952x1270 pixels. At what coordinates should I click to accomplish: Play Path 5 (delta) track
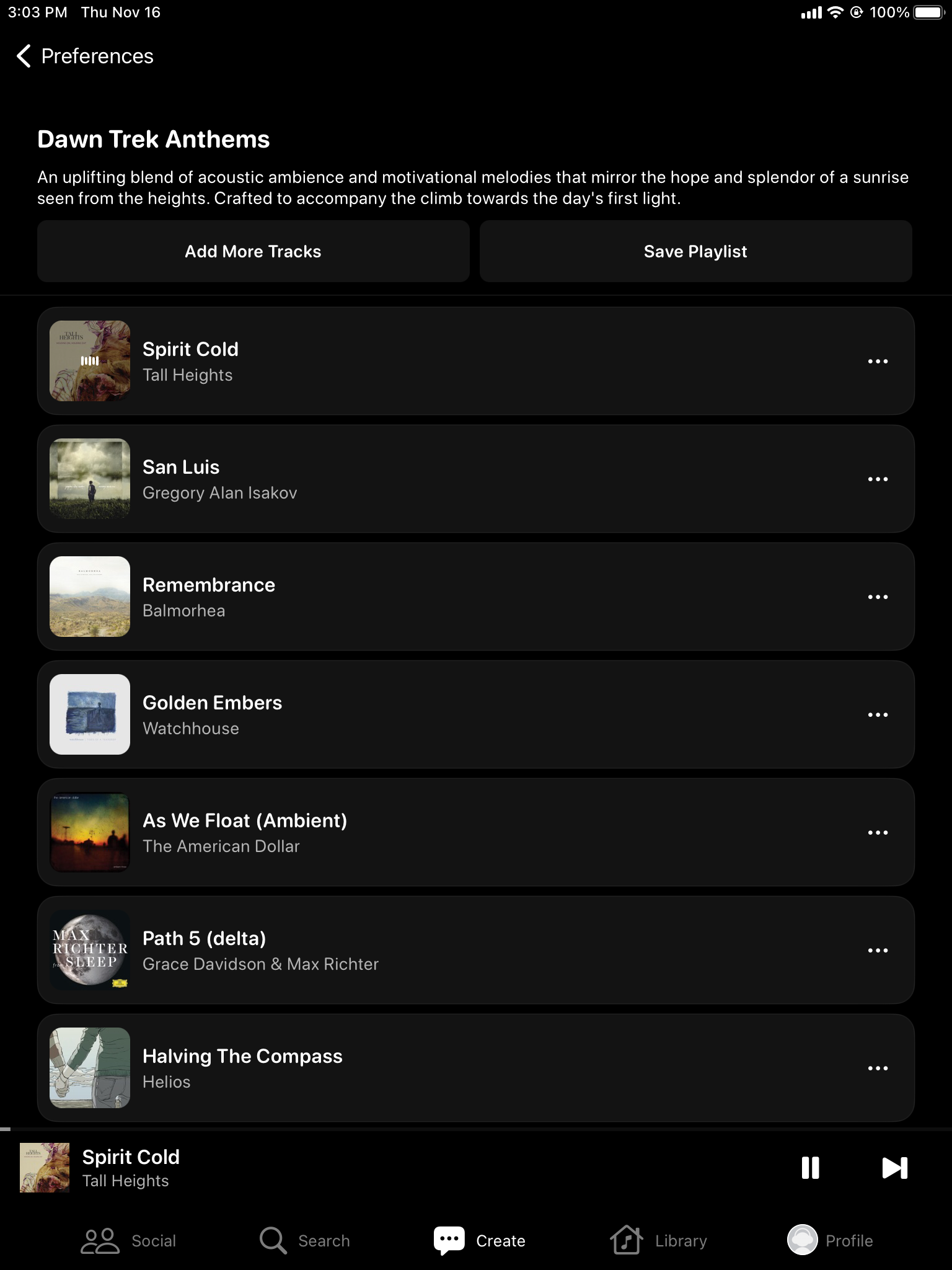click(372, 950)
